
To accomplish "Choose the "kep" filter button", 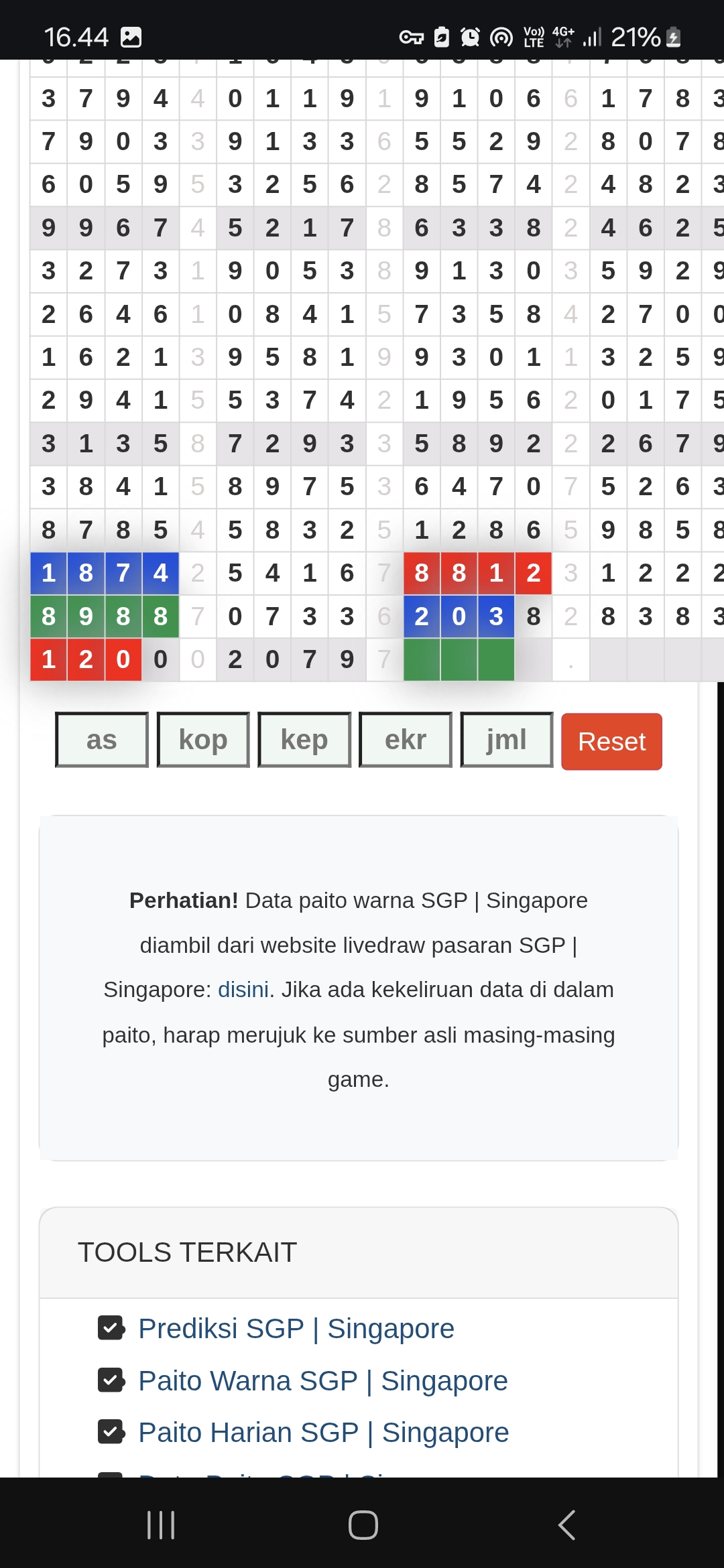I will click(x=304, y=740).
